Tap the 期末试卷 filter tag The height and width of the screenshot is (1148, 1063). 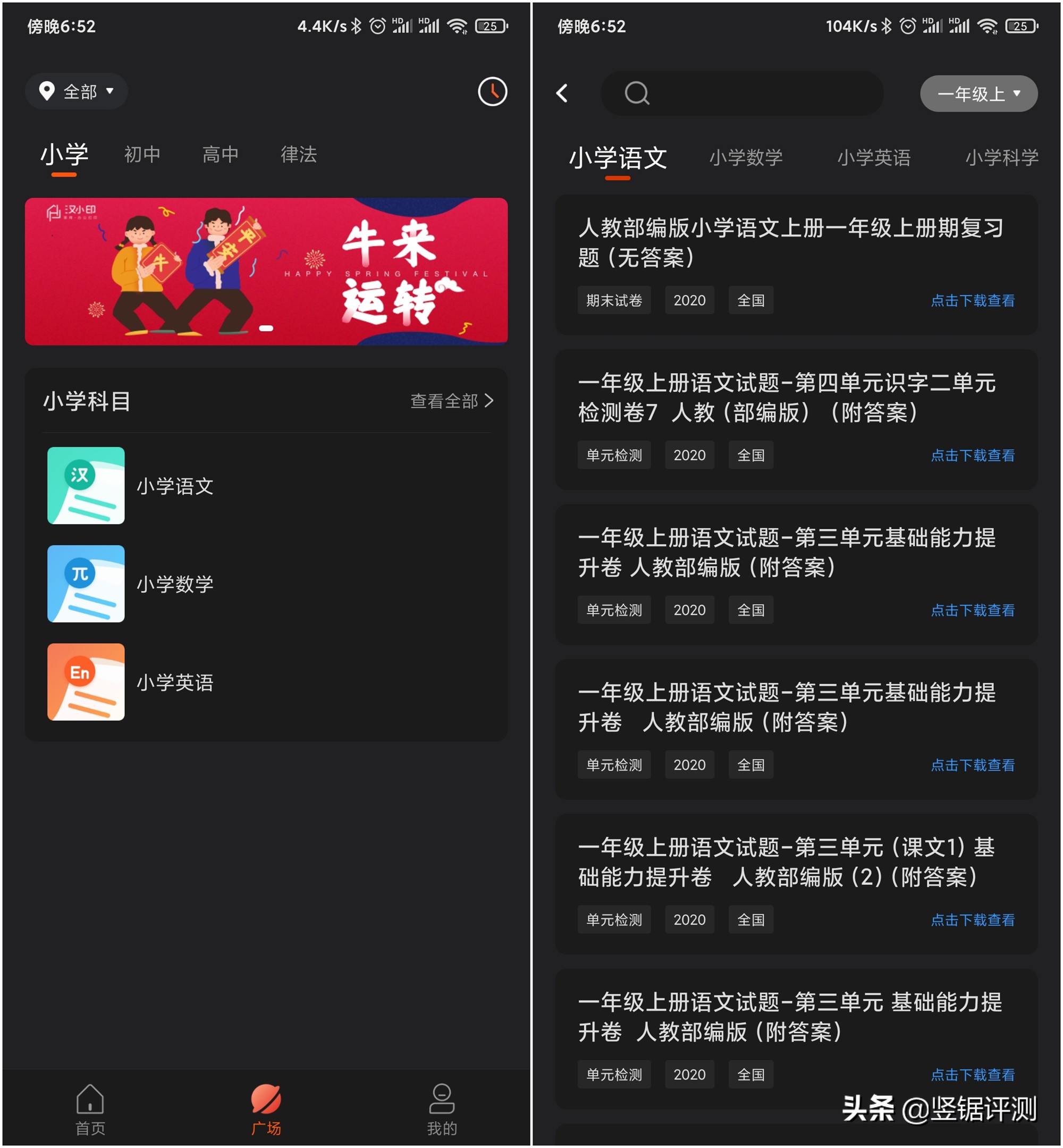click(613, 300)
